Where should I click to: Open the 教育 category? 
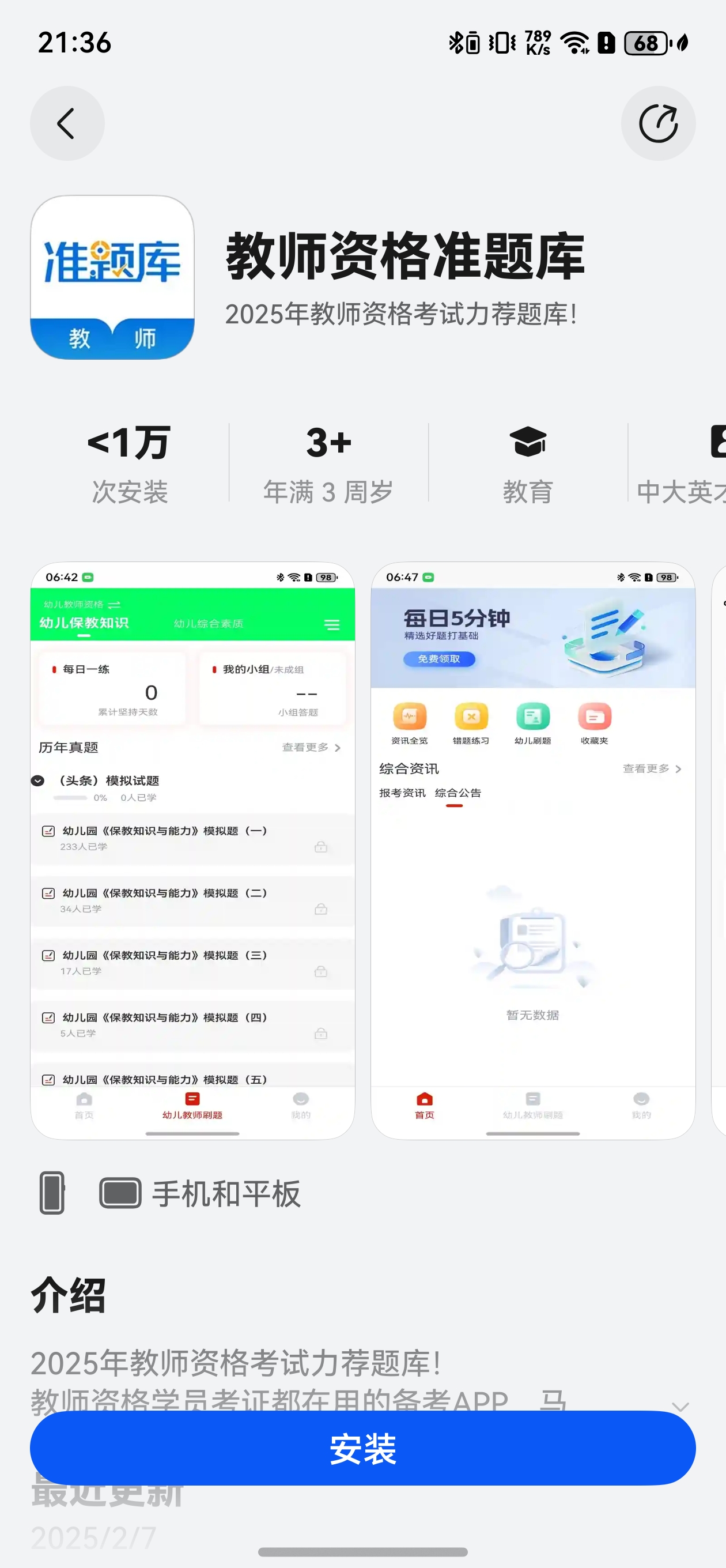(528, 464)
